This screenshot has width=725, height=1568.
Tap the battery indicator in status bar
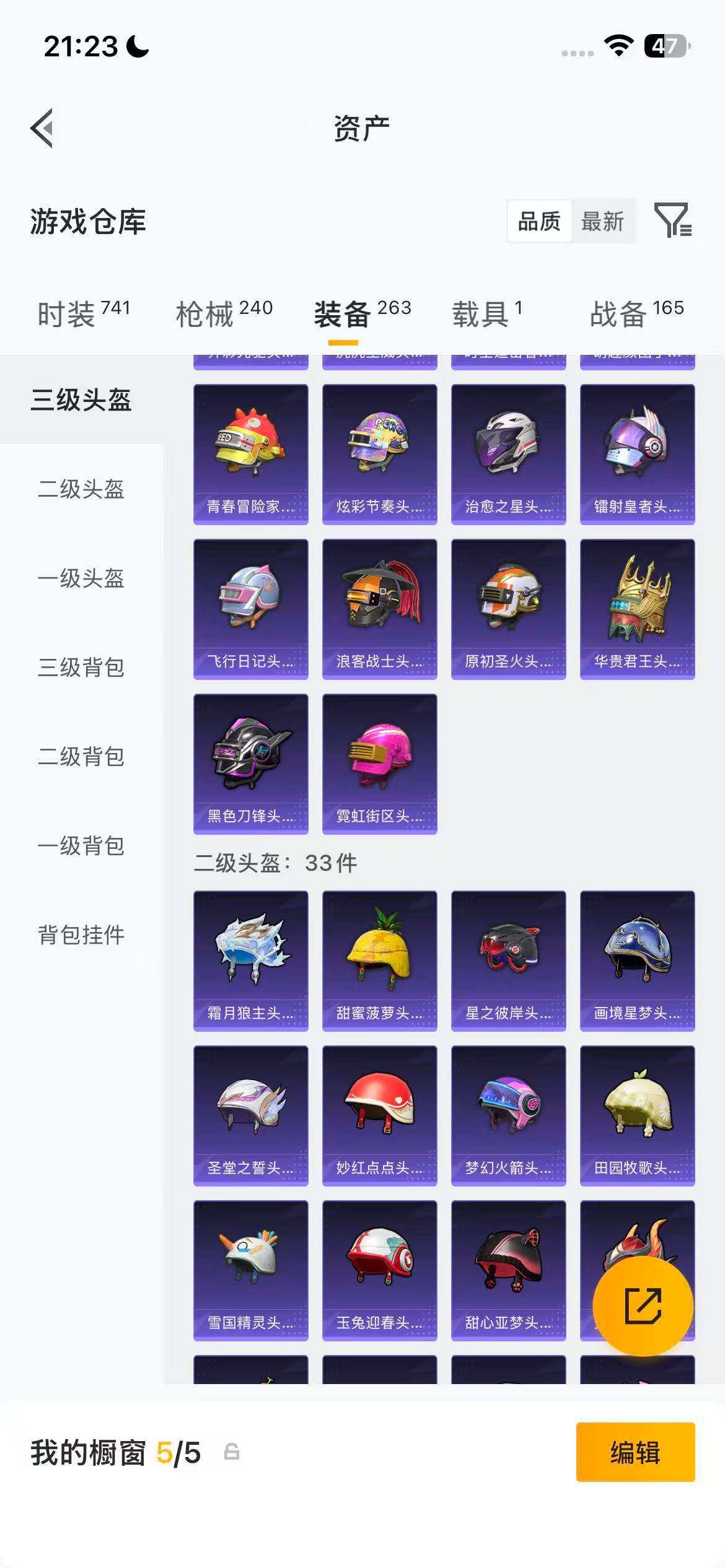coord(666,45)
